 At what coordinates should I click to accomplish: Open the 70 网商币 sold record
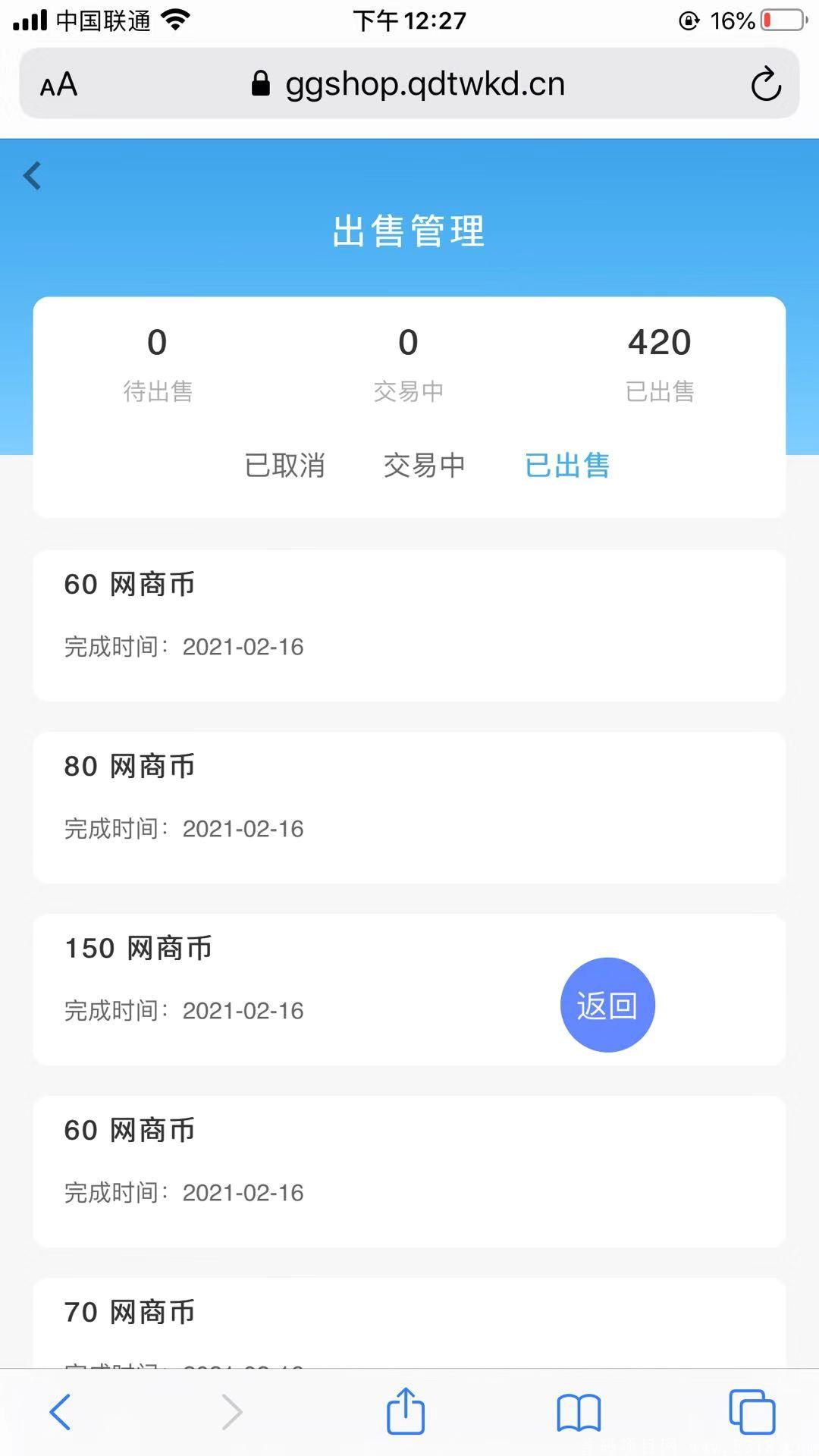pyautogui.click(x=409, y=1323)
